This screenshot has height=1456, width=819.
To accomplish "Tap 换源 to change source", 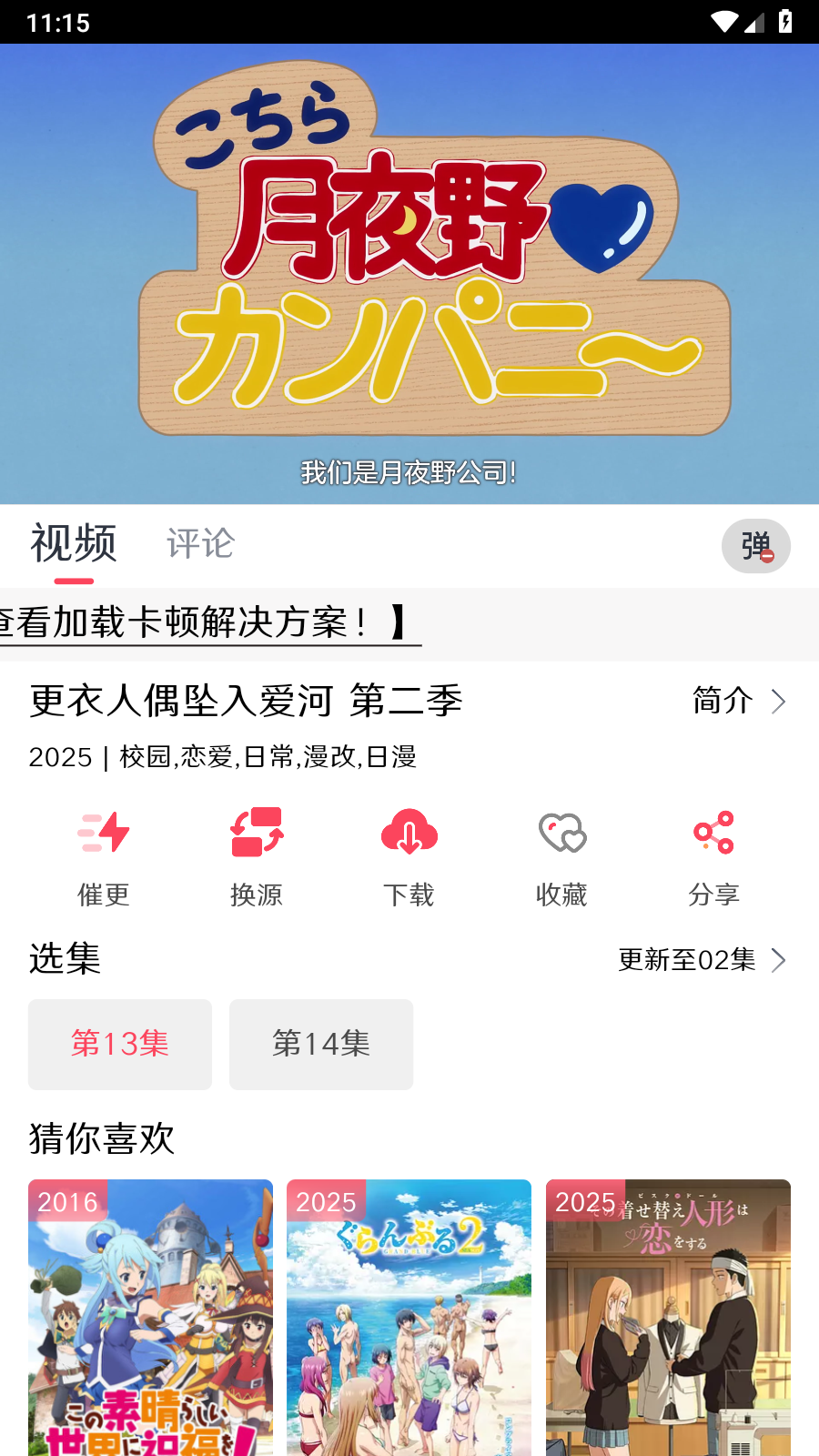I will coord(257,855).
